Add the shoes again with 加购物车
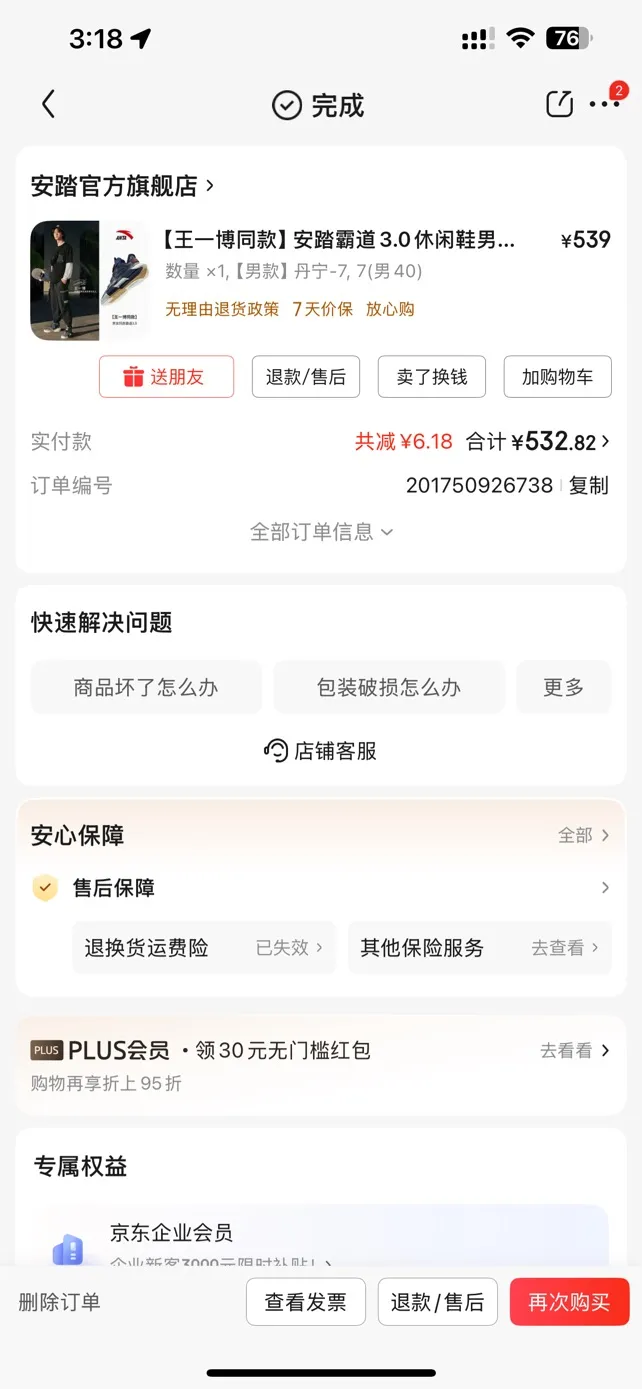642x1389 pixels. click(557, 377)
